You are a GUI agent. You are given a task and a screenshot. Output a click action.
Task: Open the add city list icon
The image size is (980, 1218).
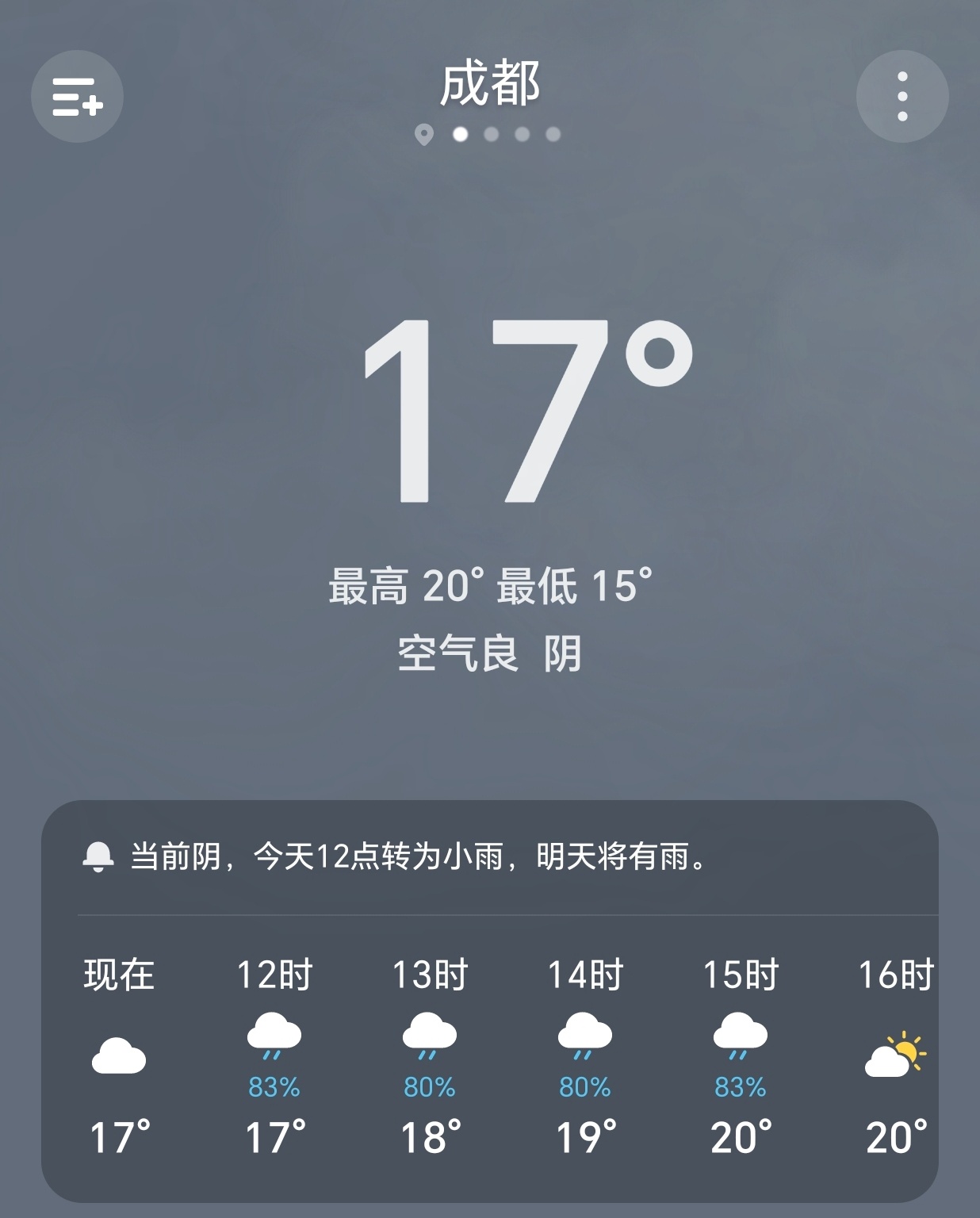click(x=78, y=95)
